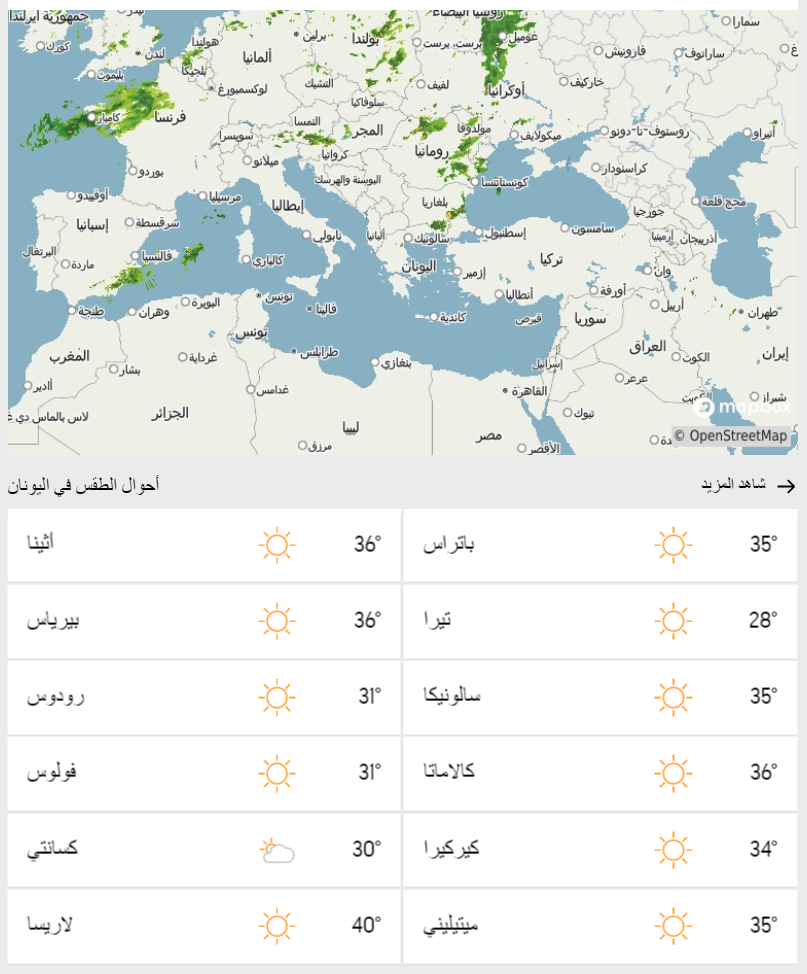Viewport: 807px width, 974px height.
Task: Open weather for أثينا
Action: [x=204, y=545]
